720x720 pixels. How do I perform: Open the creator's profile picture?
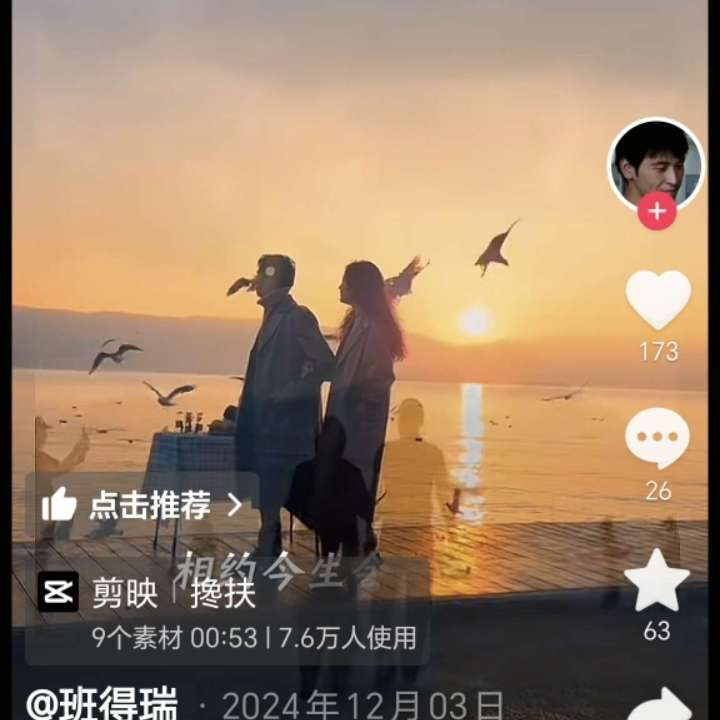click(655, 162)
